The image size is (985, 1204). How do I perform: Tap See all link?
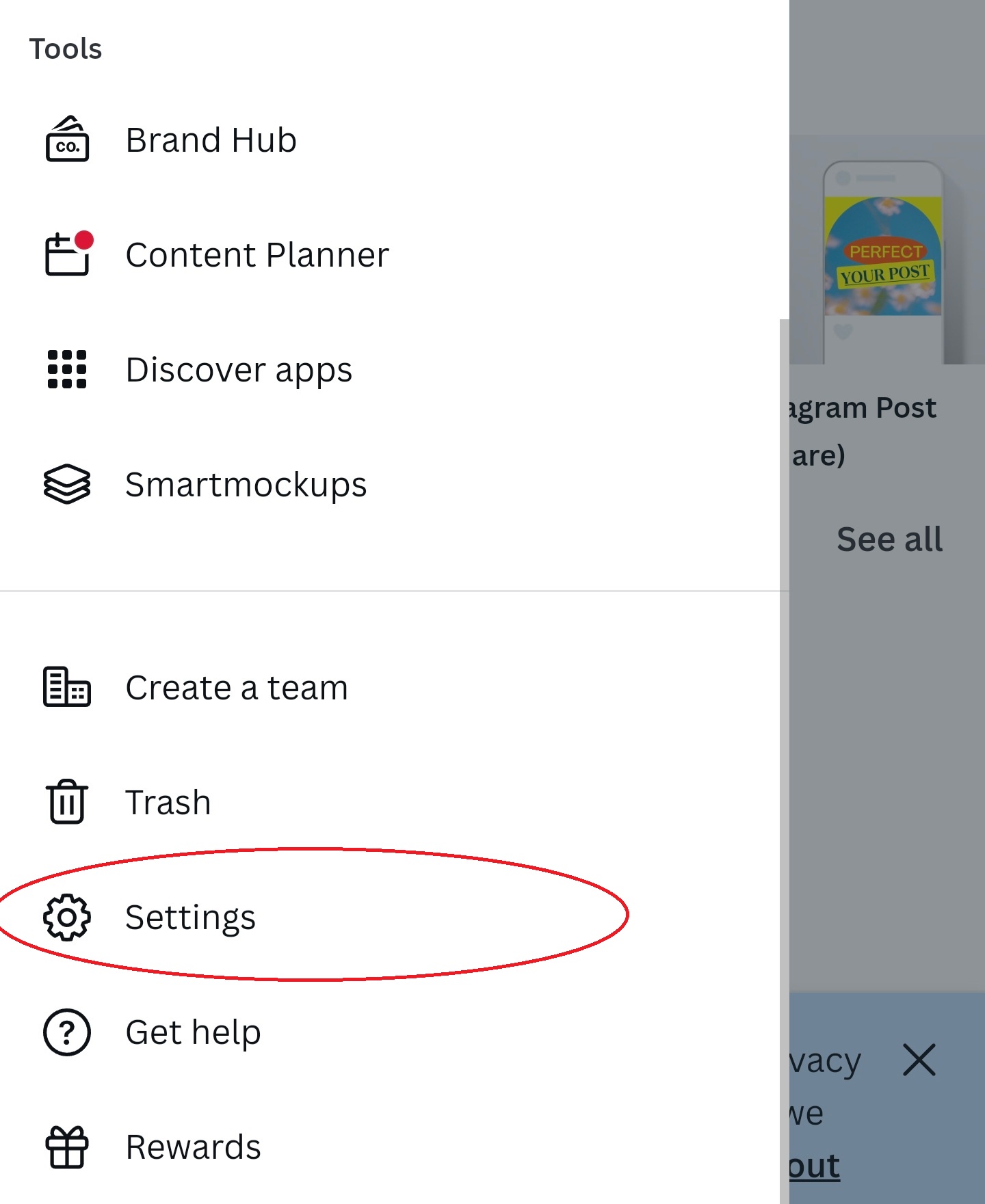click(x=889, y=539)
